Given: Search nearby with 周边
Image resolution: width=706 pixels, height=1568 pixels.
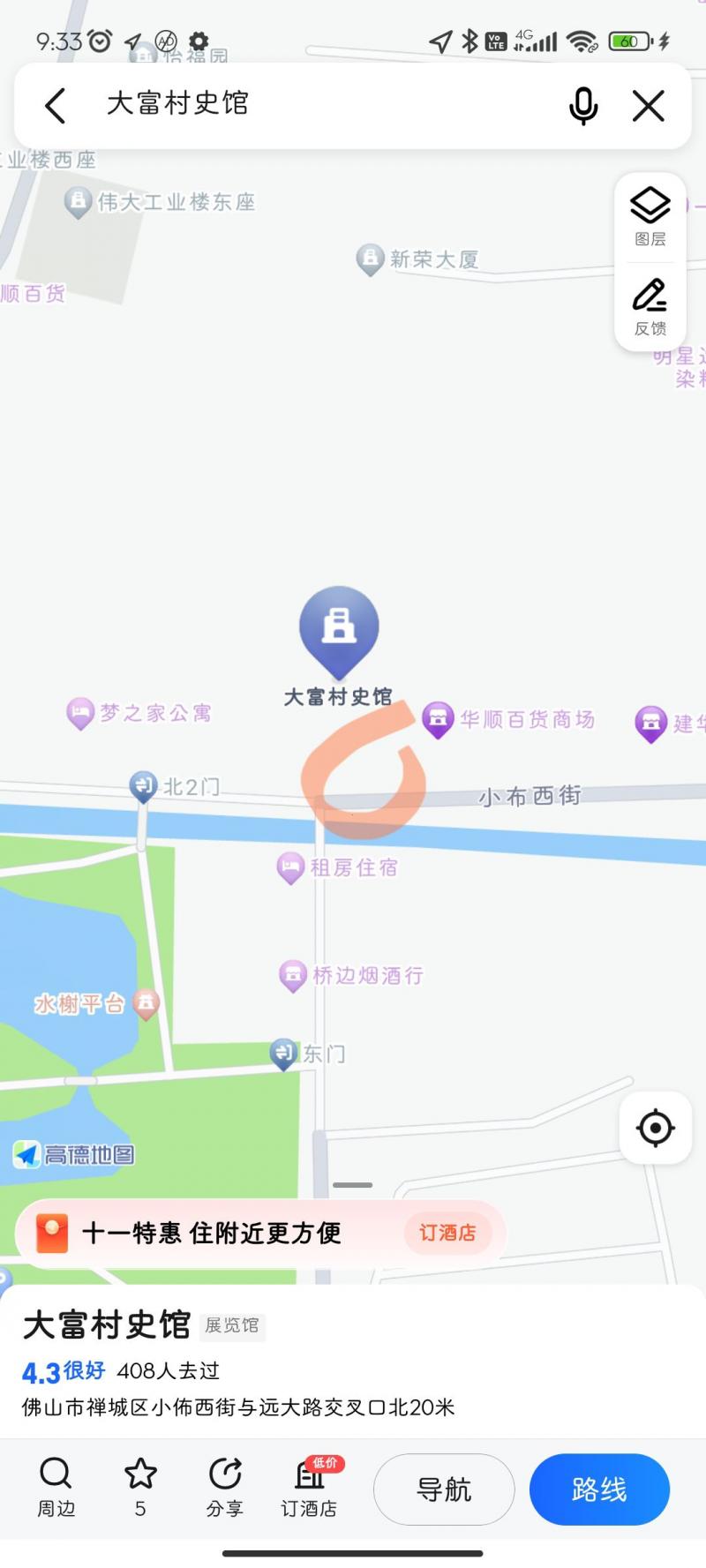Looking at the screenshot, I should point(56,1489).
